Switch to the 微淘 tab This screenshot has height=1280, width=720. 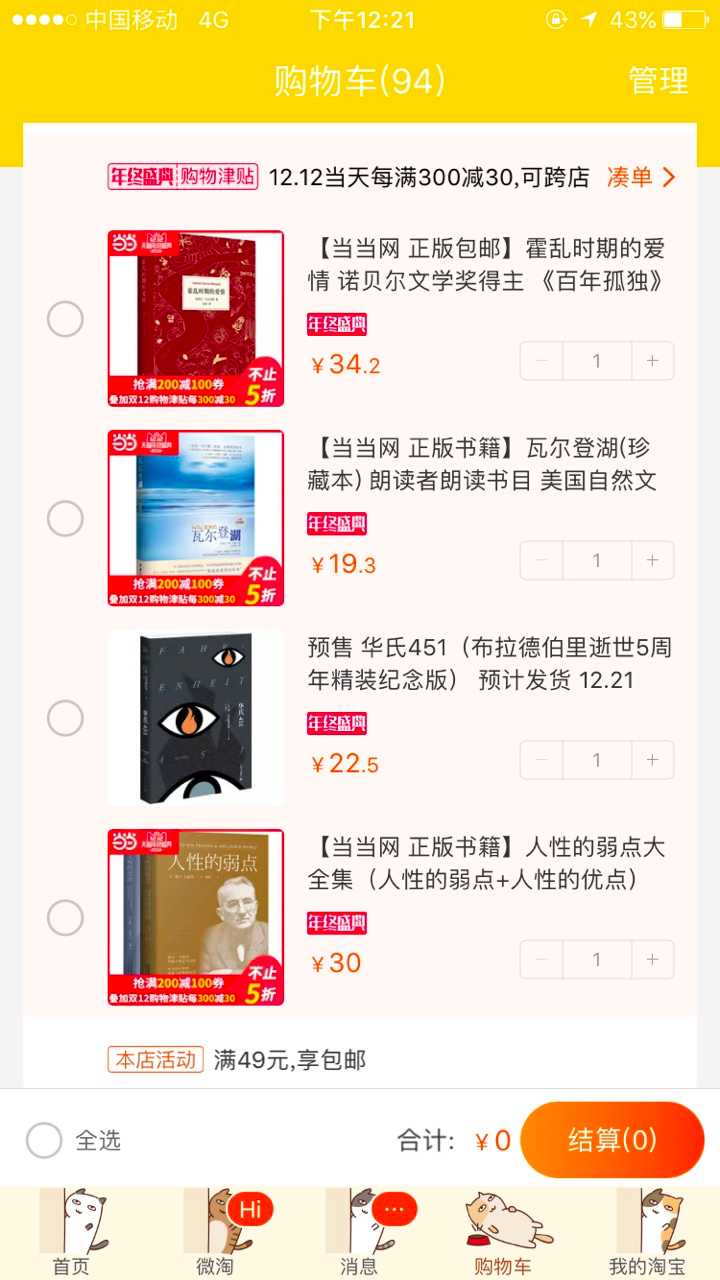coord(215,1233)
